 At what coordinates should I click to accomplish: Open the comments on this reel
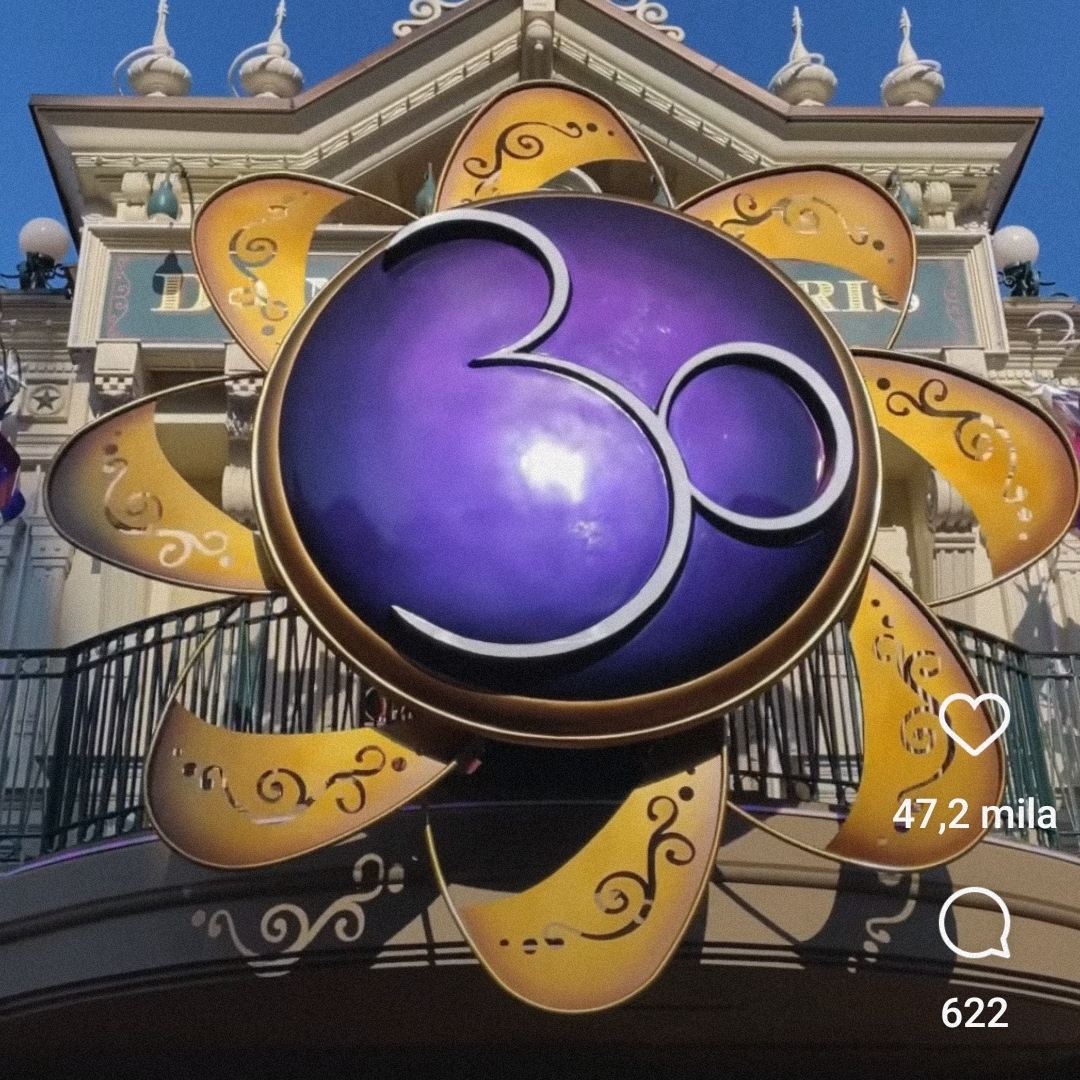pos(974,922)
